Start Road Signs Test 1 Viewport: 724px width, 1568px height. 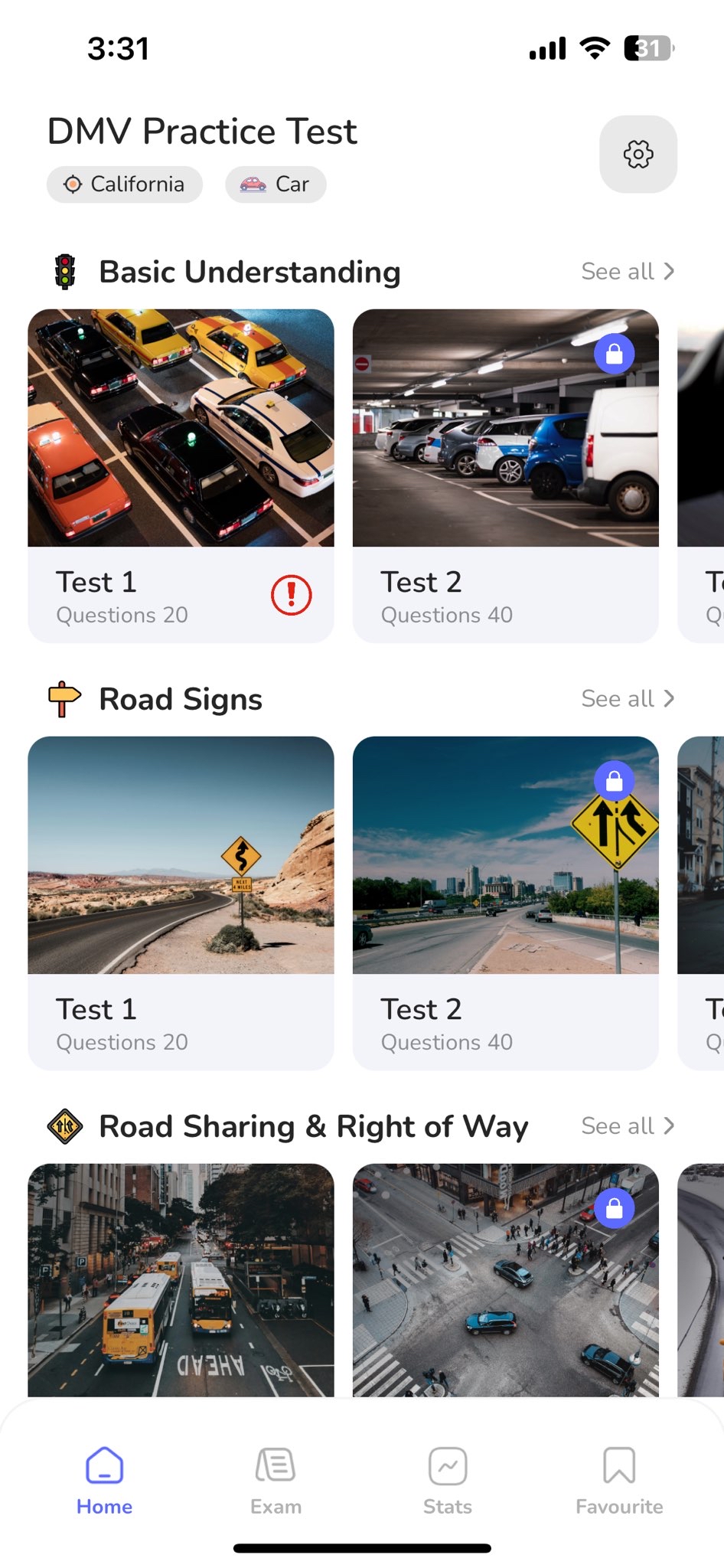(x=181, y=902)
